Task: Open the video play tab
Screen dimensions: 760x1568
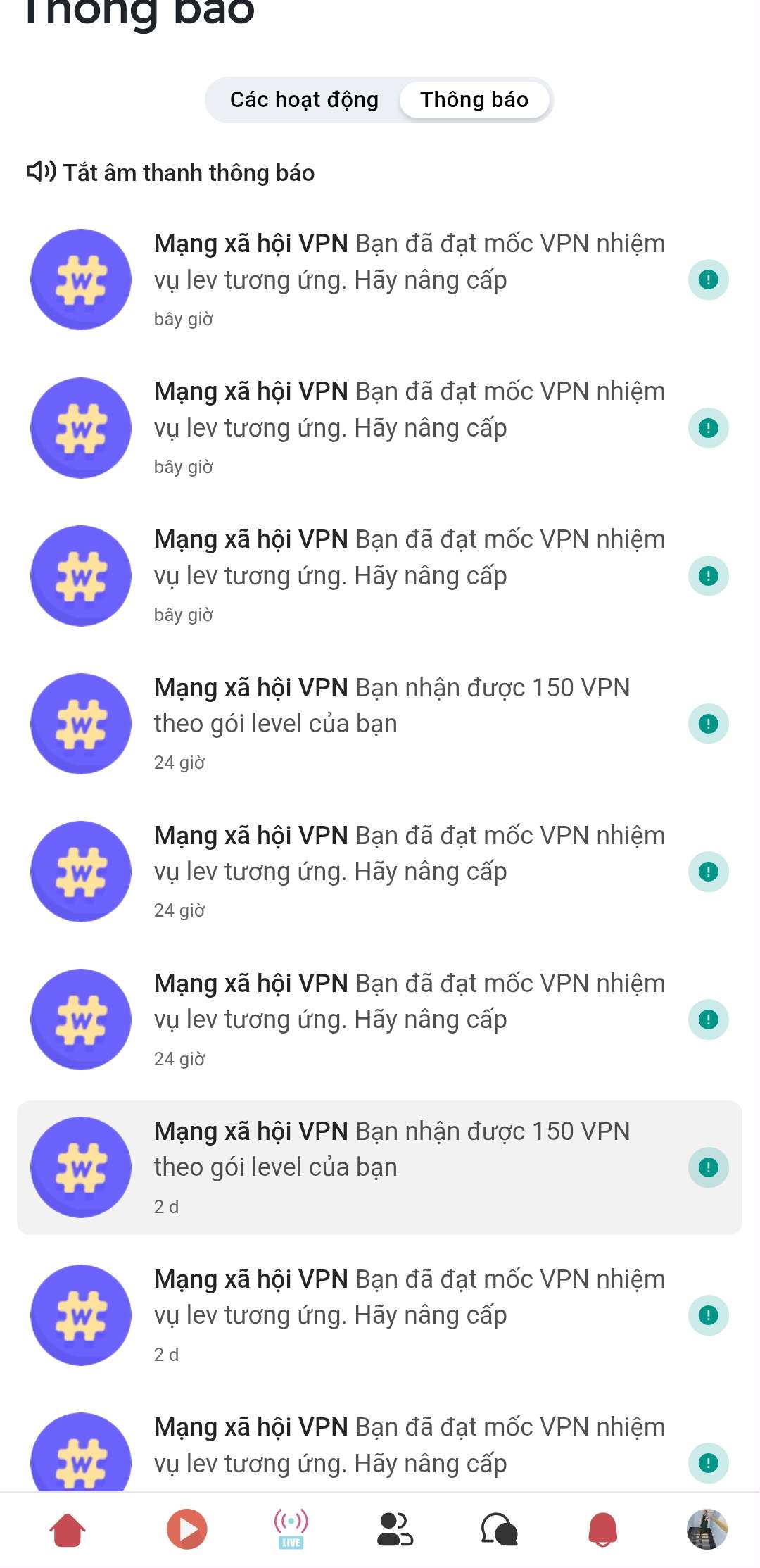Action: [187, 1529]
